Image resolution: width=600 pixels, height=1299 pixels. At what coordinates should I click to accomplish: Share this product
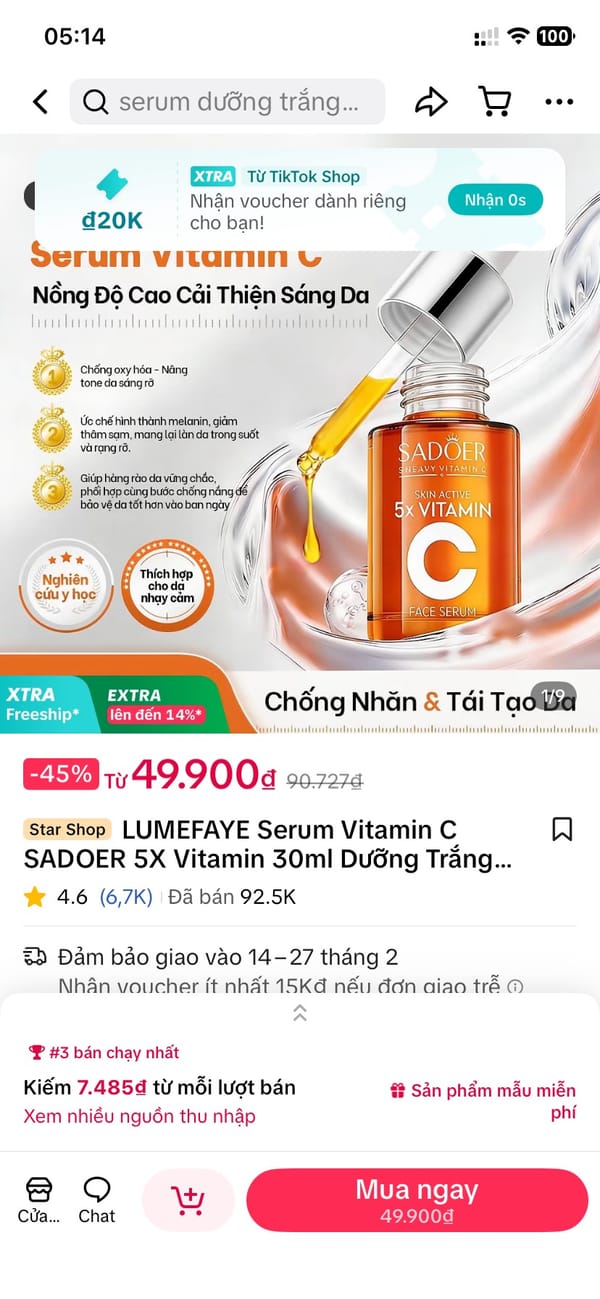pos(431,101)
